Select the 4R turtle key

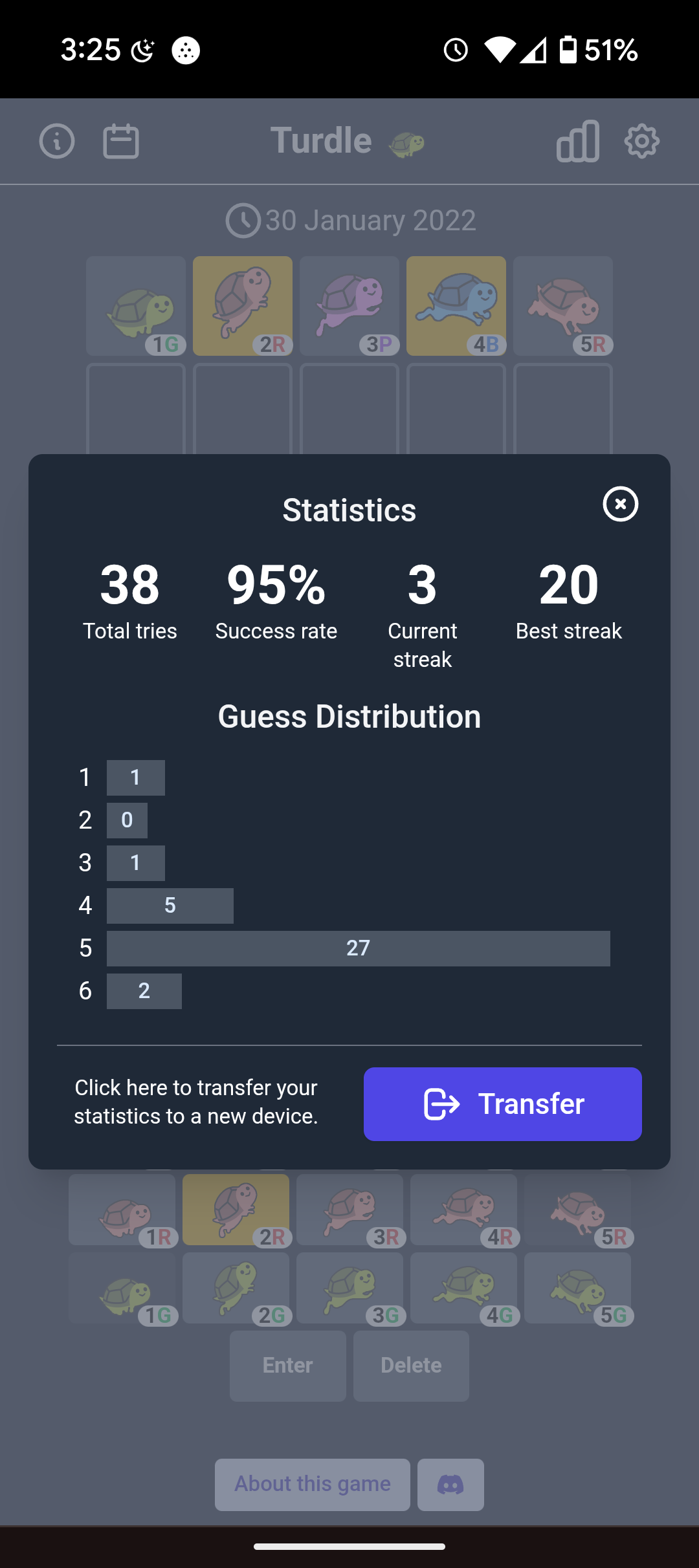click(463, 1210)
